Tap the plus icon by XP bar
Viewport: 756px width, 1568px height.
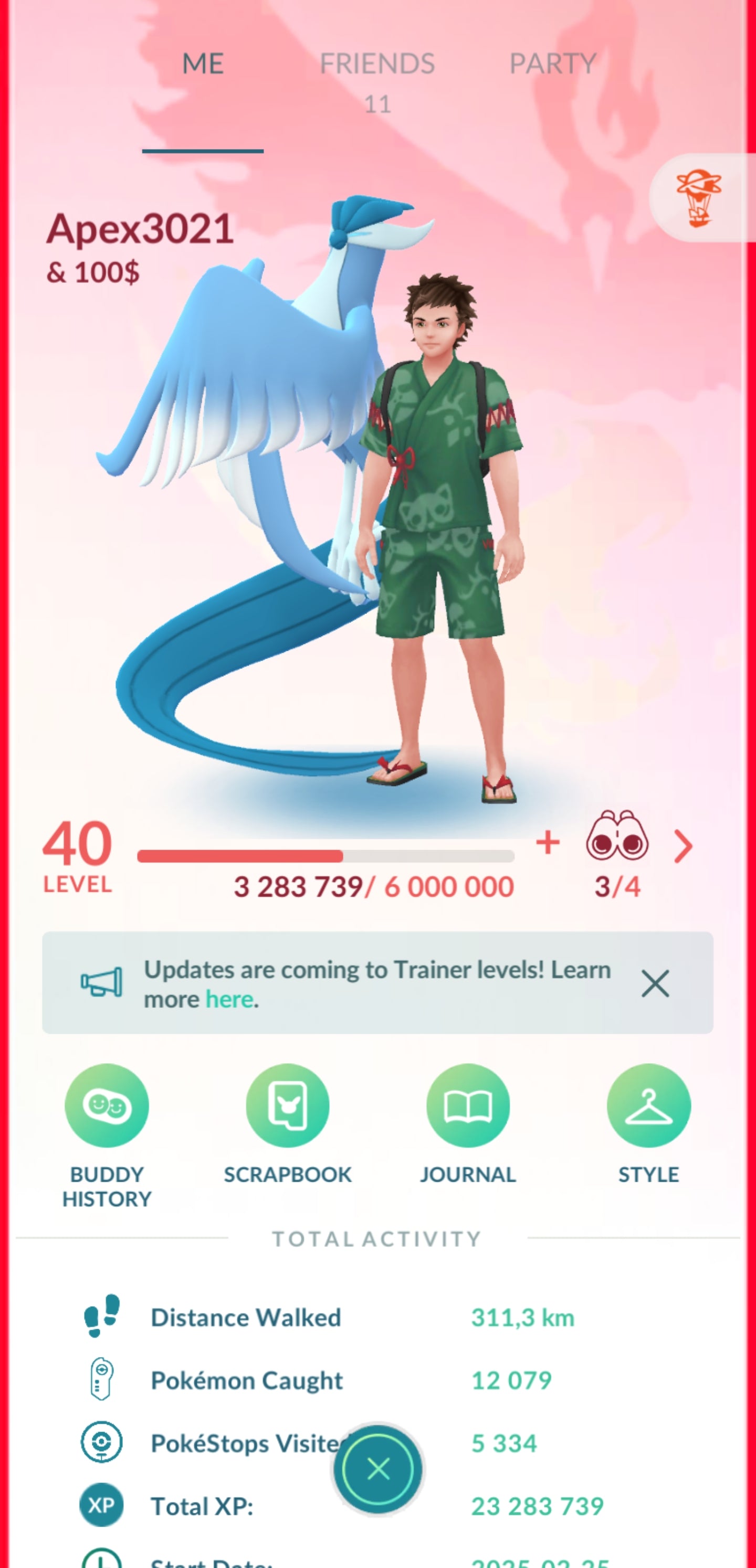tap(547, 842)
